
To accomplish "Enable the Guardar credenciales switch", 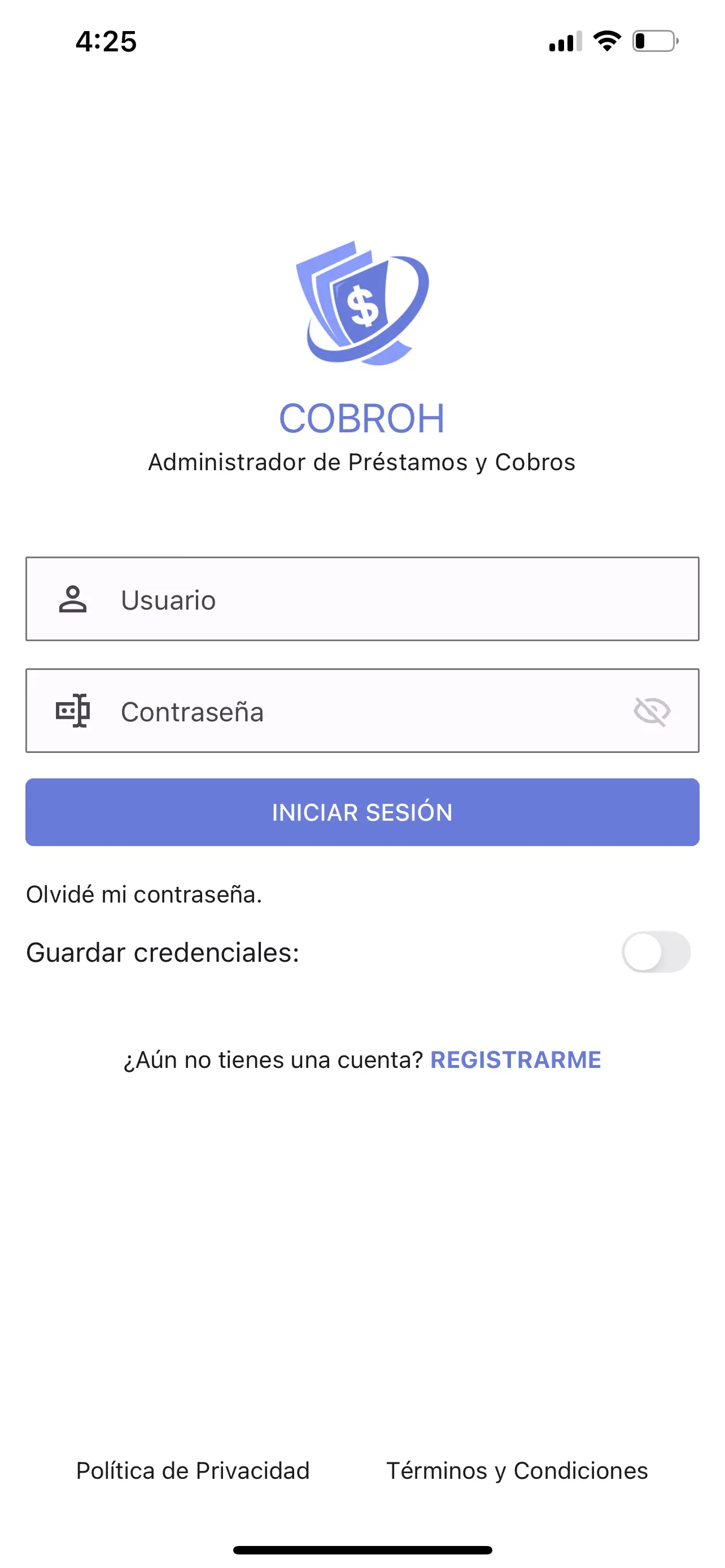I will coord(656,952).
